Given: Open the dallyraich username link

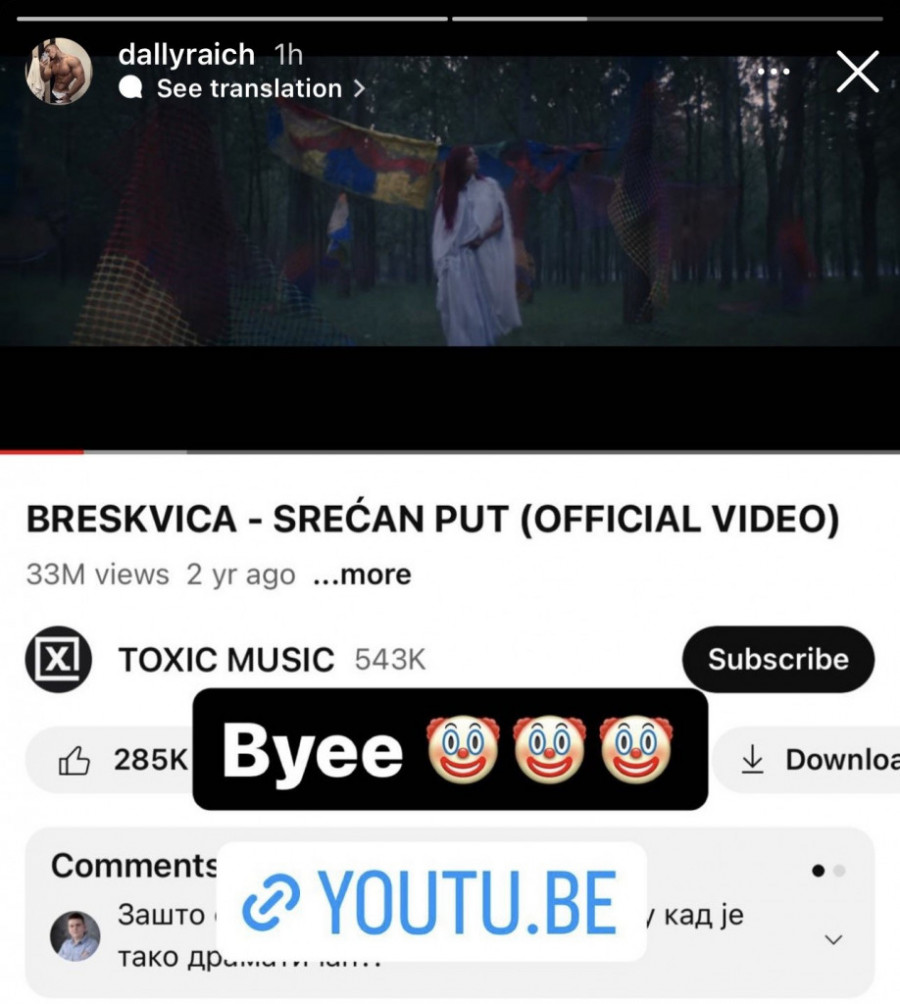Looking at the screenshot, I should (186, 54).
